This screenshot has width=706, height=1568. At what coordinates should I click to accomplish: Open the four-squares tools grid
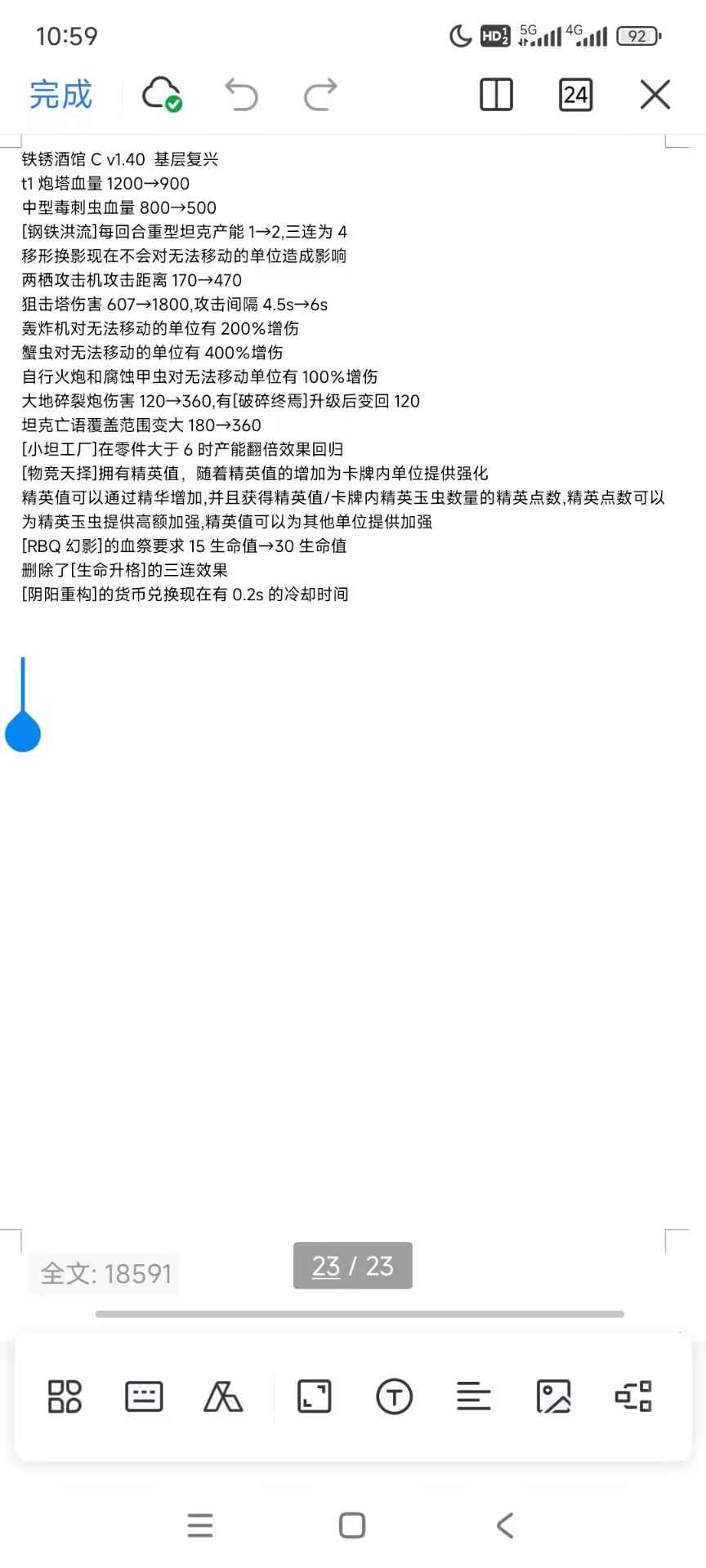[x=65, y=1396]
